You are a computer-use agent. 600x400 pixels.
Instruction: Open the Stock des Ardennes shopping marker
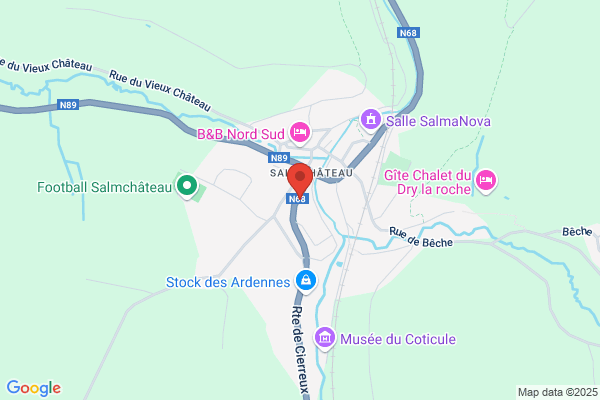(306, 282)
